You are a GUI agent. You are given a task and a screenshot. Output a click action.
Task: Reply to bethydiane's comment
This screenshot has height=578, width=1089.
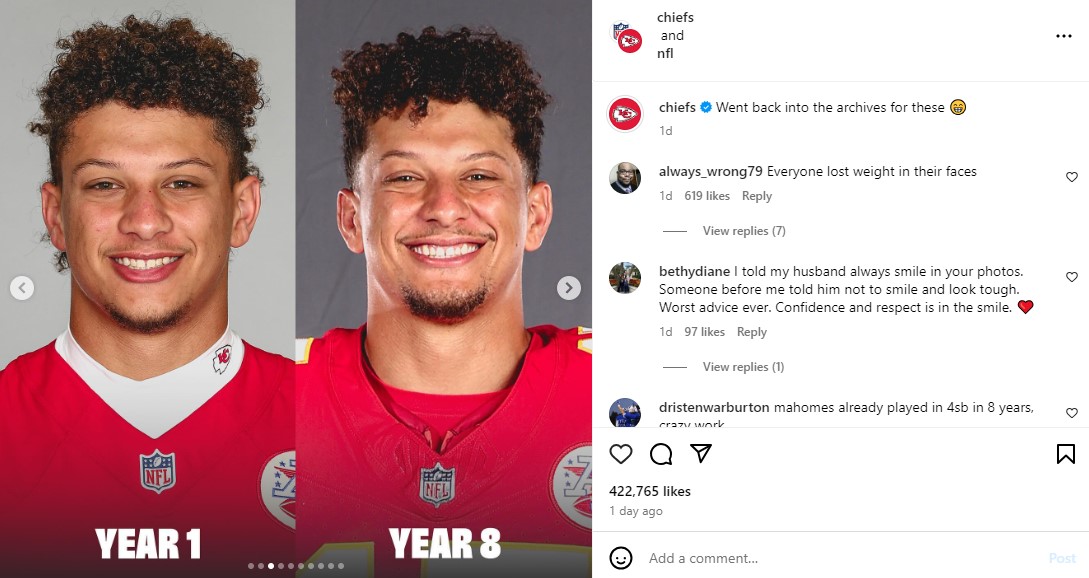pos(752,332)
